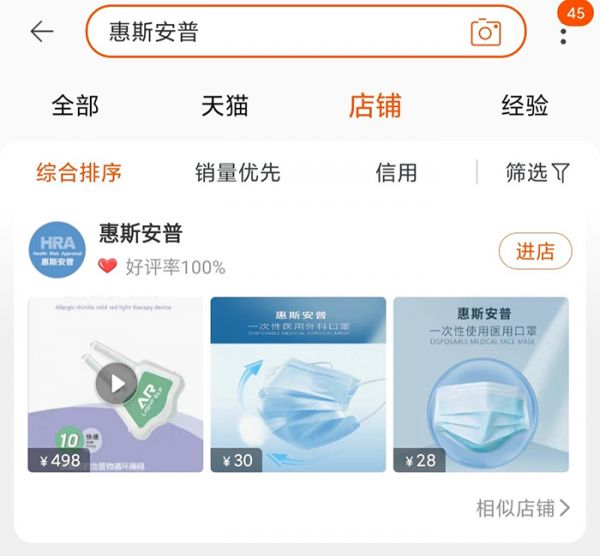600x556 pixels.
Task: Open the ¥498 therapy device product
Action: point(115,384)
